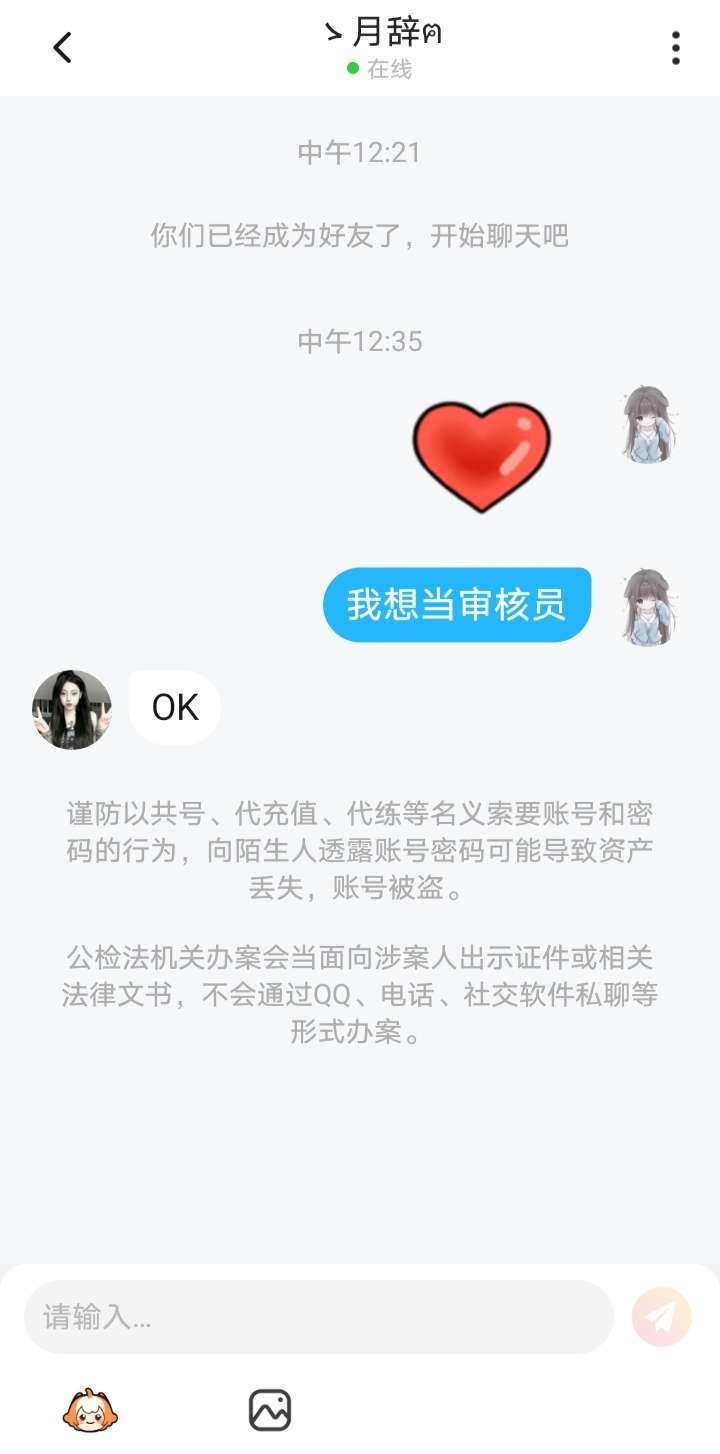Image resolution: width=720 pixels, height=1454 pixels.
Task: Open the red heart sticker message
Action: [481, 456]
